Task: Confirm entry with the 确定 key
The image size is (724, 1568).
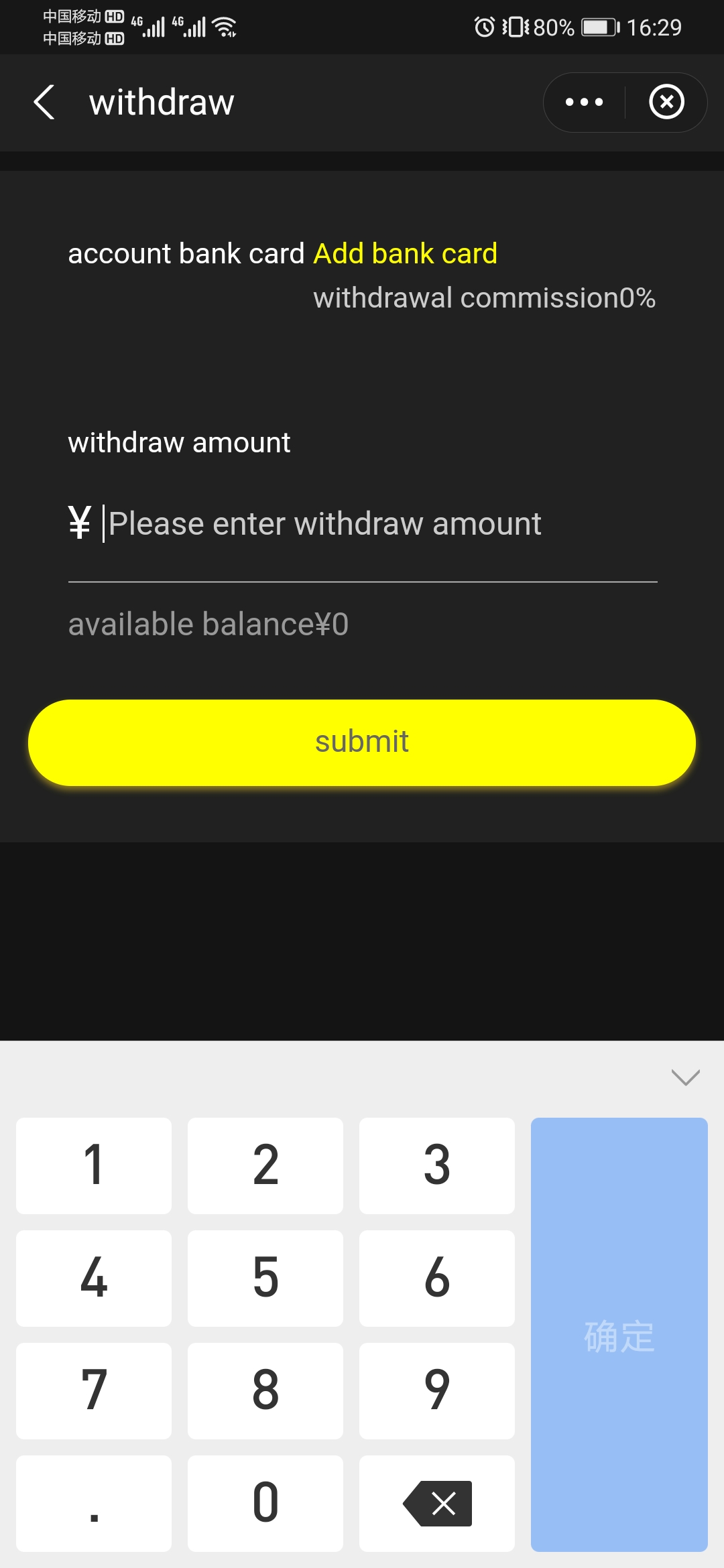Action: [x=619, y=1335]
